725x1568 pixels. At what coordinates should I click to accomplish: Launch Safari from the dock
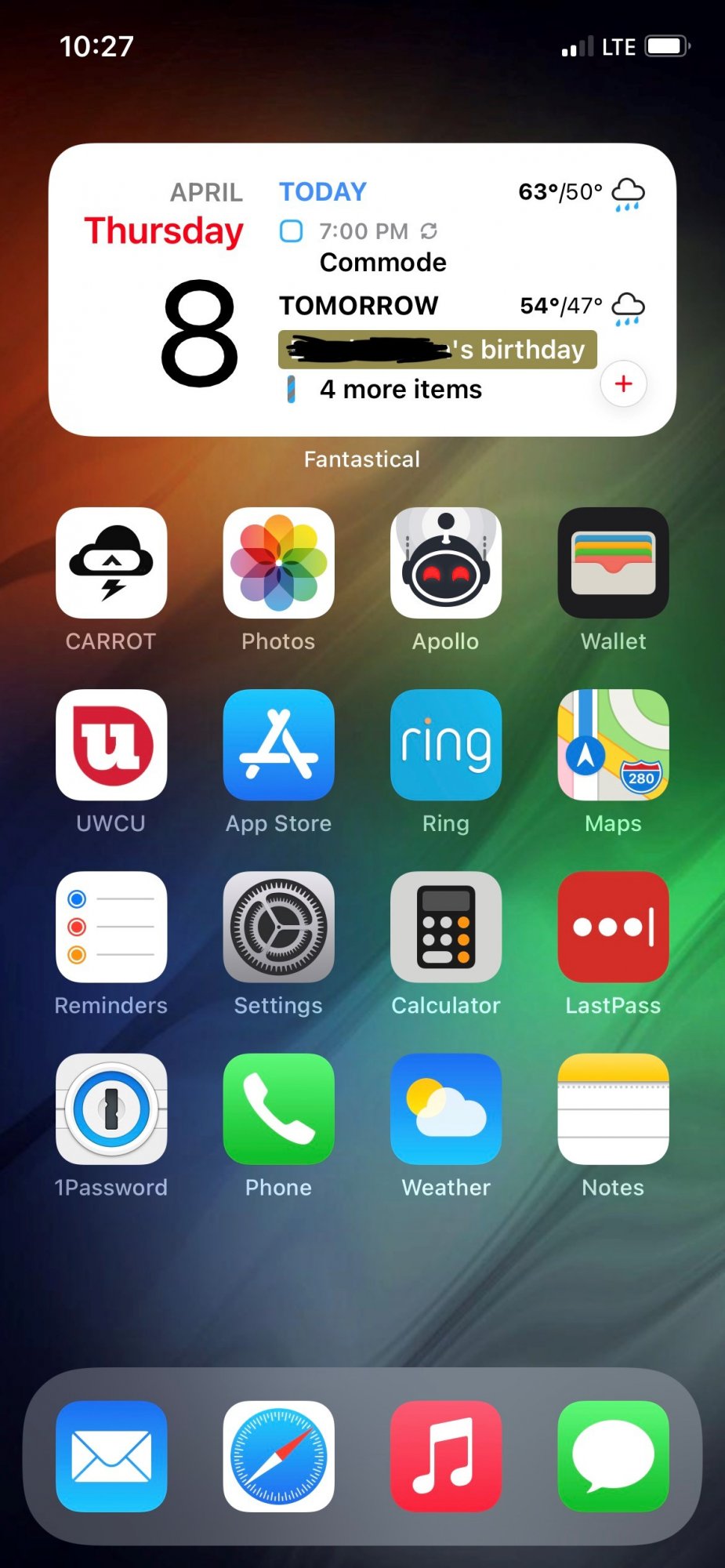coord(278,1456)
